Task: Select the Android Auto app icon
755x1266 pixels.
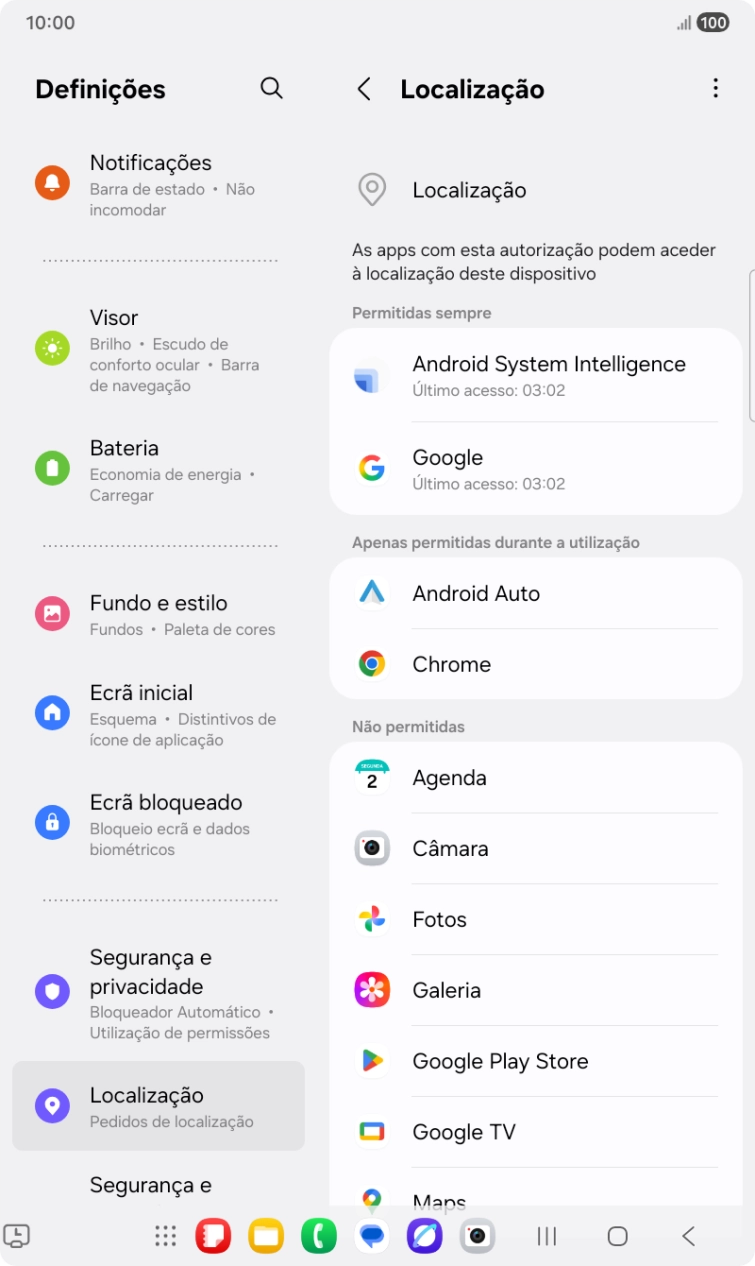Action: [371, 592]
